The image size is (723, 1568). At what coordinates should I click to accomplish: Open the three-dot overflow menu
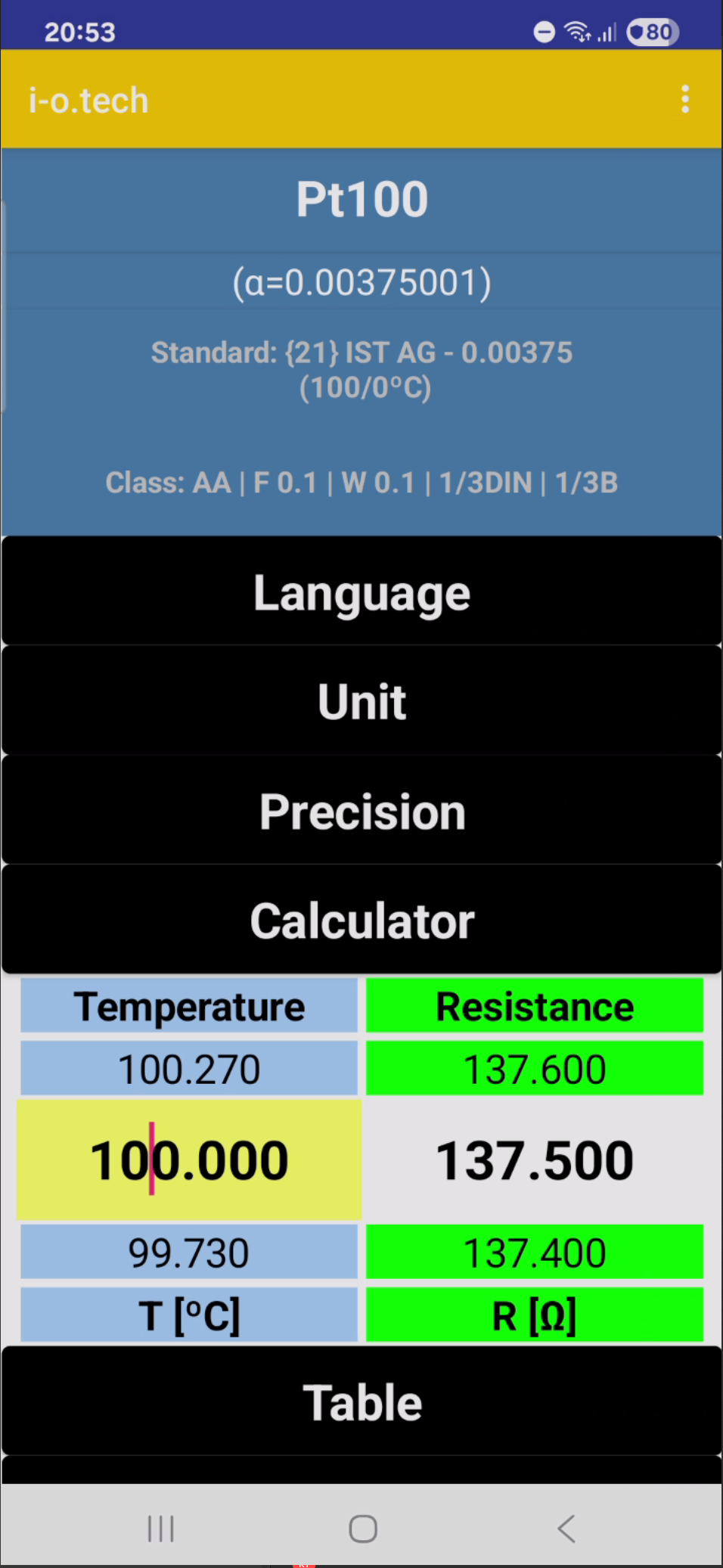click(684, 99)
